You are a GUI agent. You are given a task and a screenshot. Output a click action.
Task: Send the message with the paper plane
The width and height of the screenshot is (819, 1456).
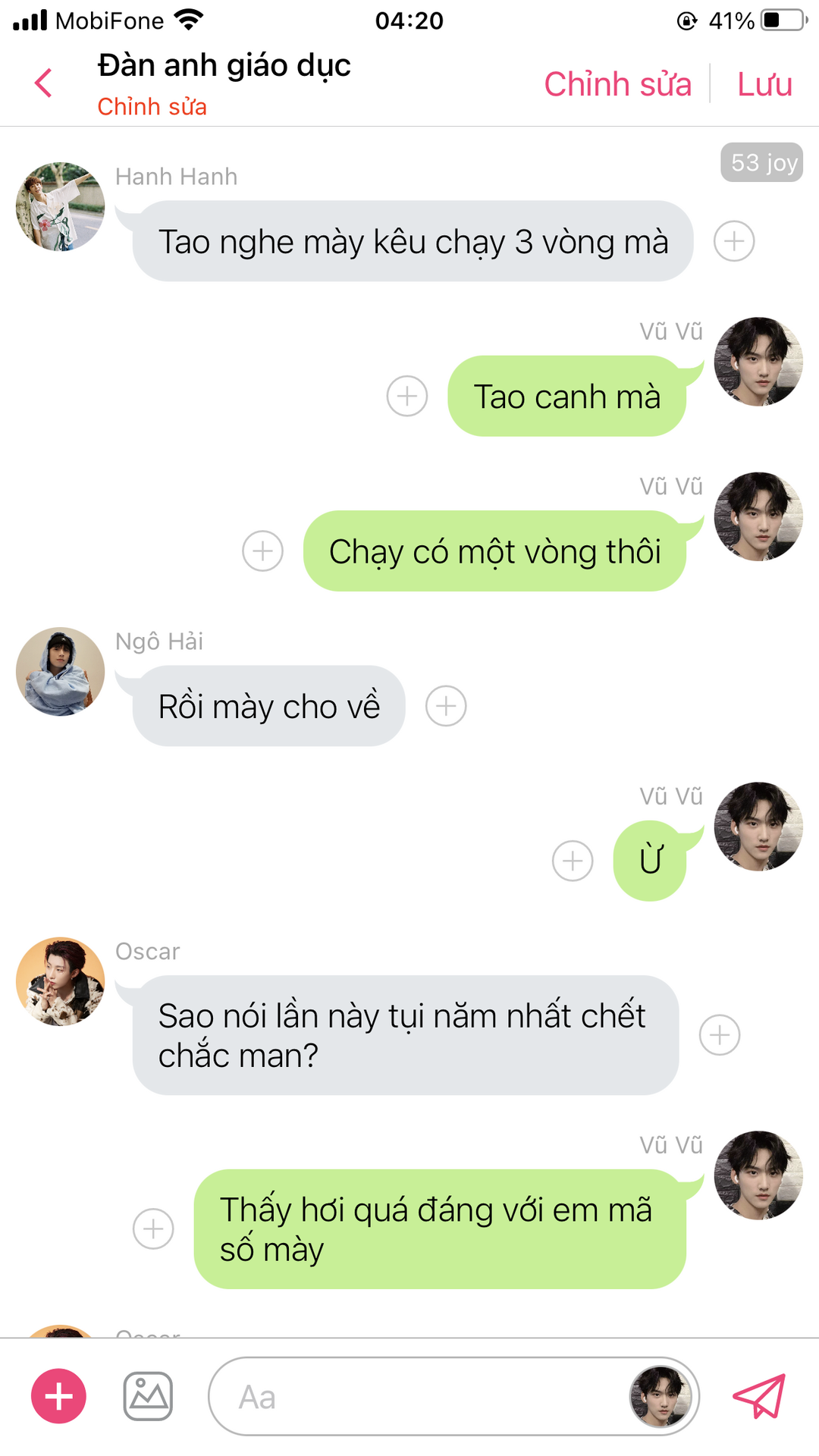pos(759,1396)
